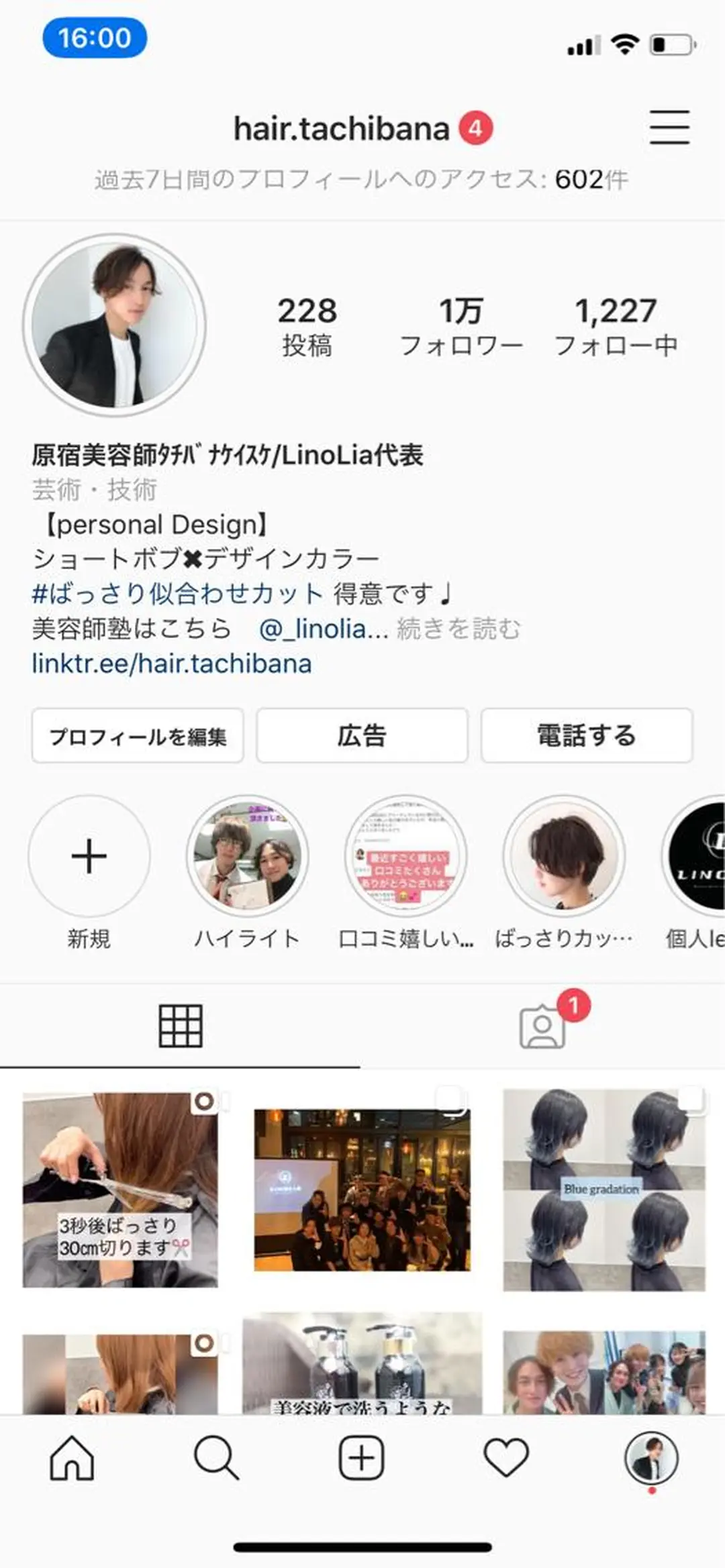Tap the 電話する call button

point(586,735)
